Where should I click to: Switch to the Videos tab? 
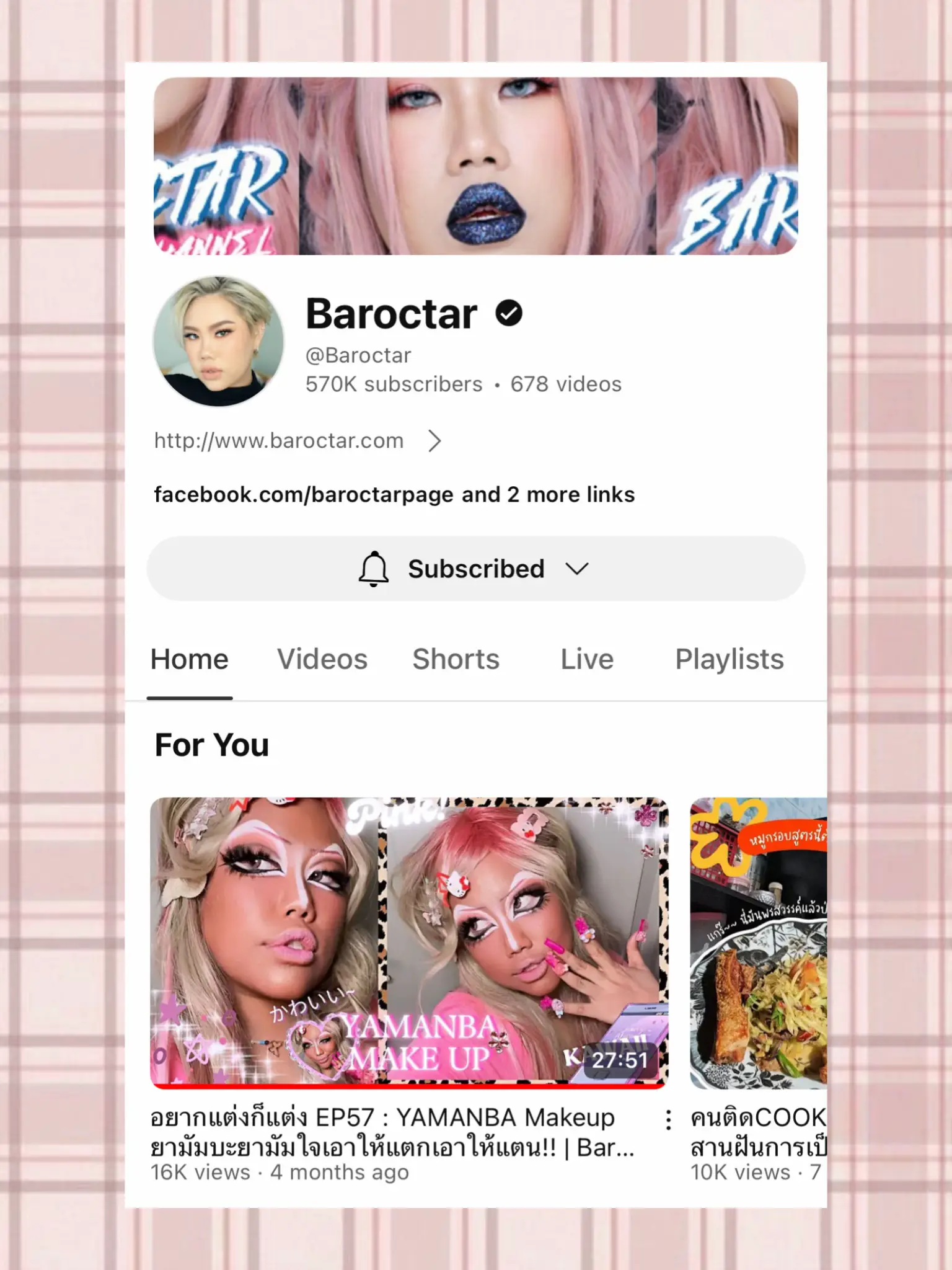pyautogui.click(x=322, y=659)
